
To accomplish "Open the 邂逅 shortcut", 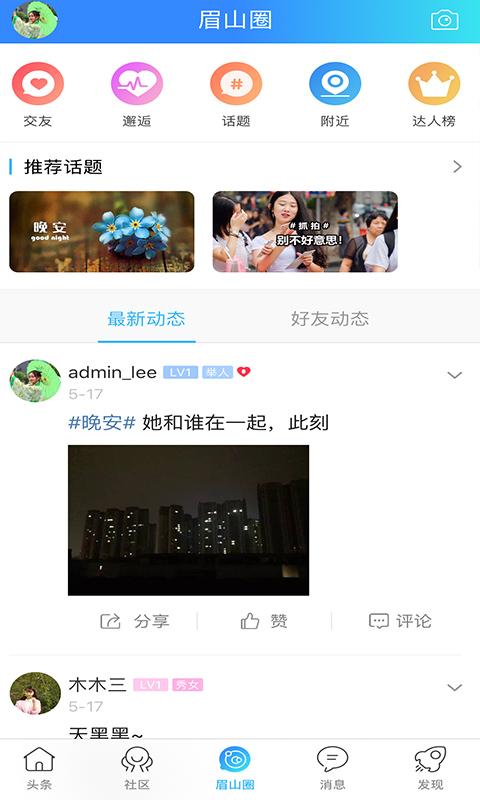I will (x=137, y=95).
